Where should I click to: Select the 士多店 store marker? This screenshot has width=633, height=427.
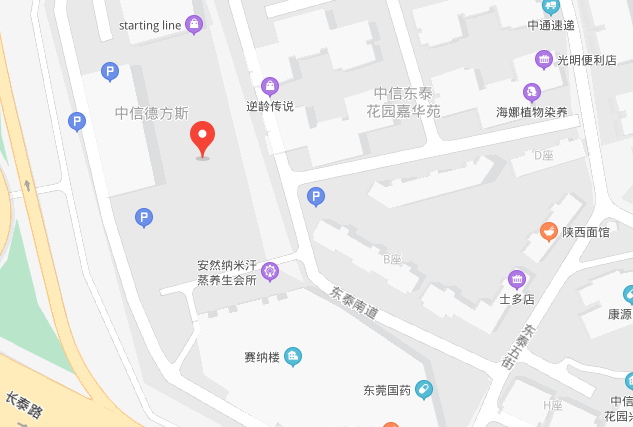(x=516, y=279)
